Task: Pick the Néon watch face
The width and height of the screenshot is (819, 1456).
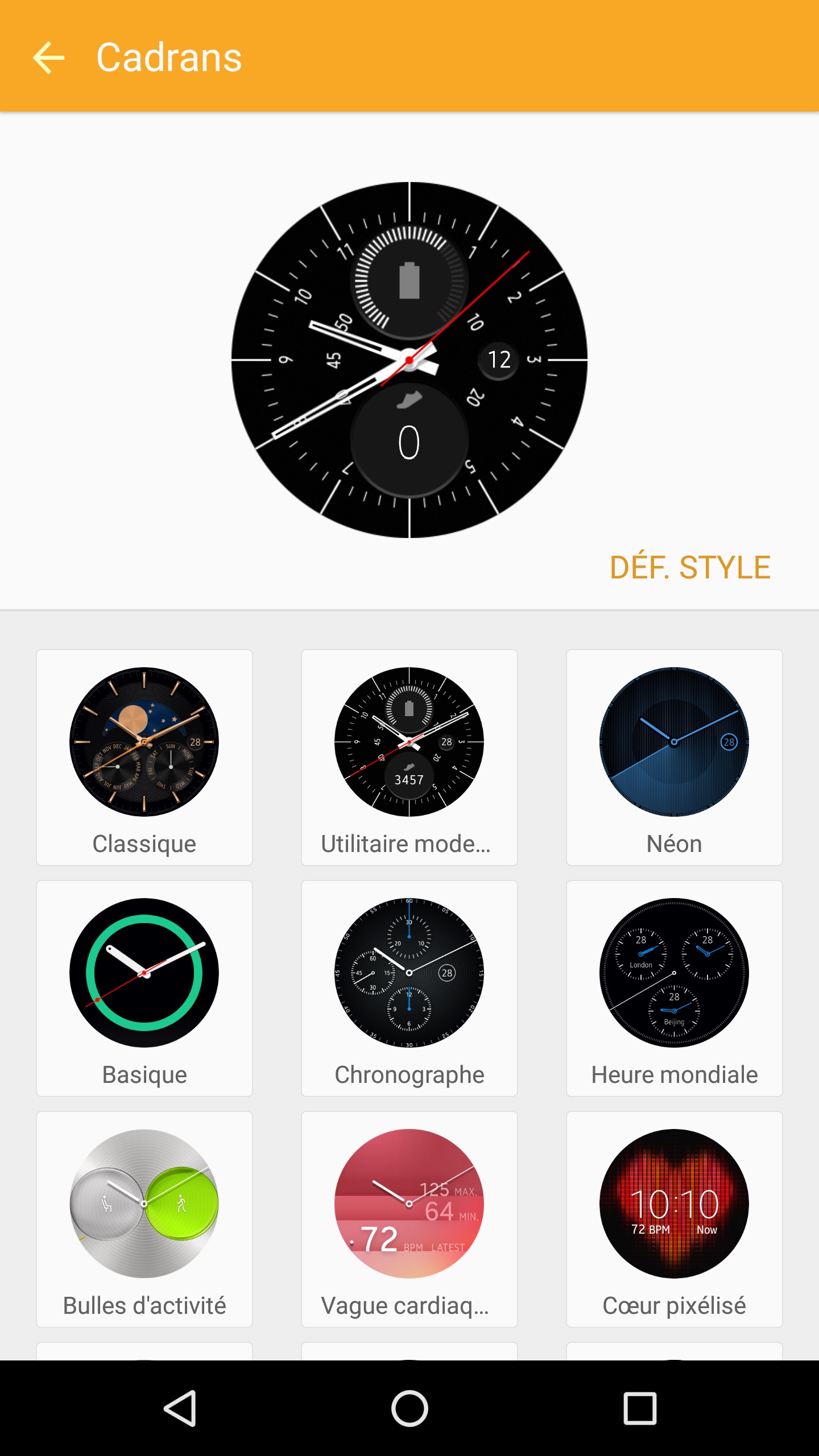Action: [674, 757]
